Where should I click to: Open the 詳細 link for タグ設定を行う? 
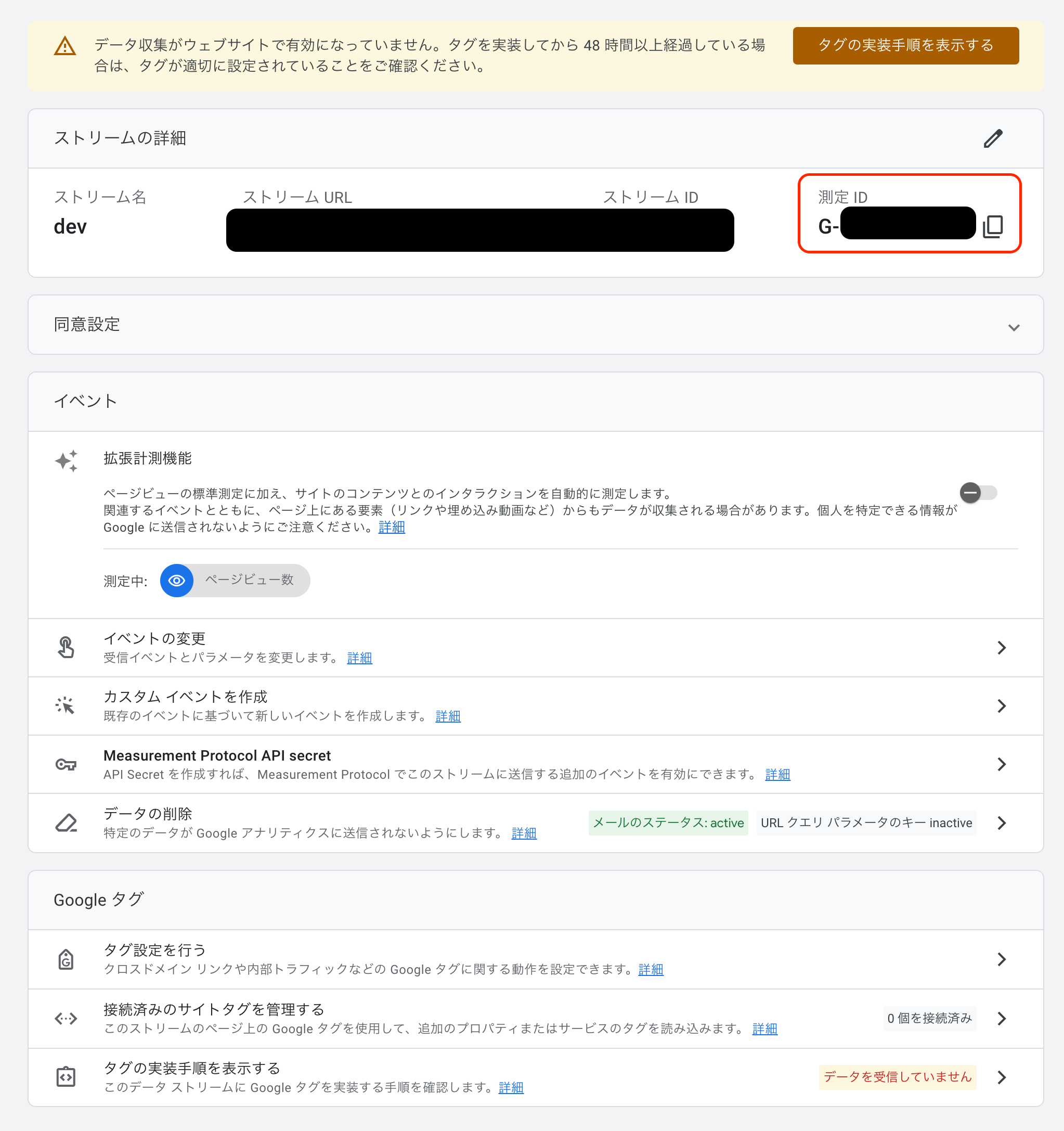click(651, 969)
